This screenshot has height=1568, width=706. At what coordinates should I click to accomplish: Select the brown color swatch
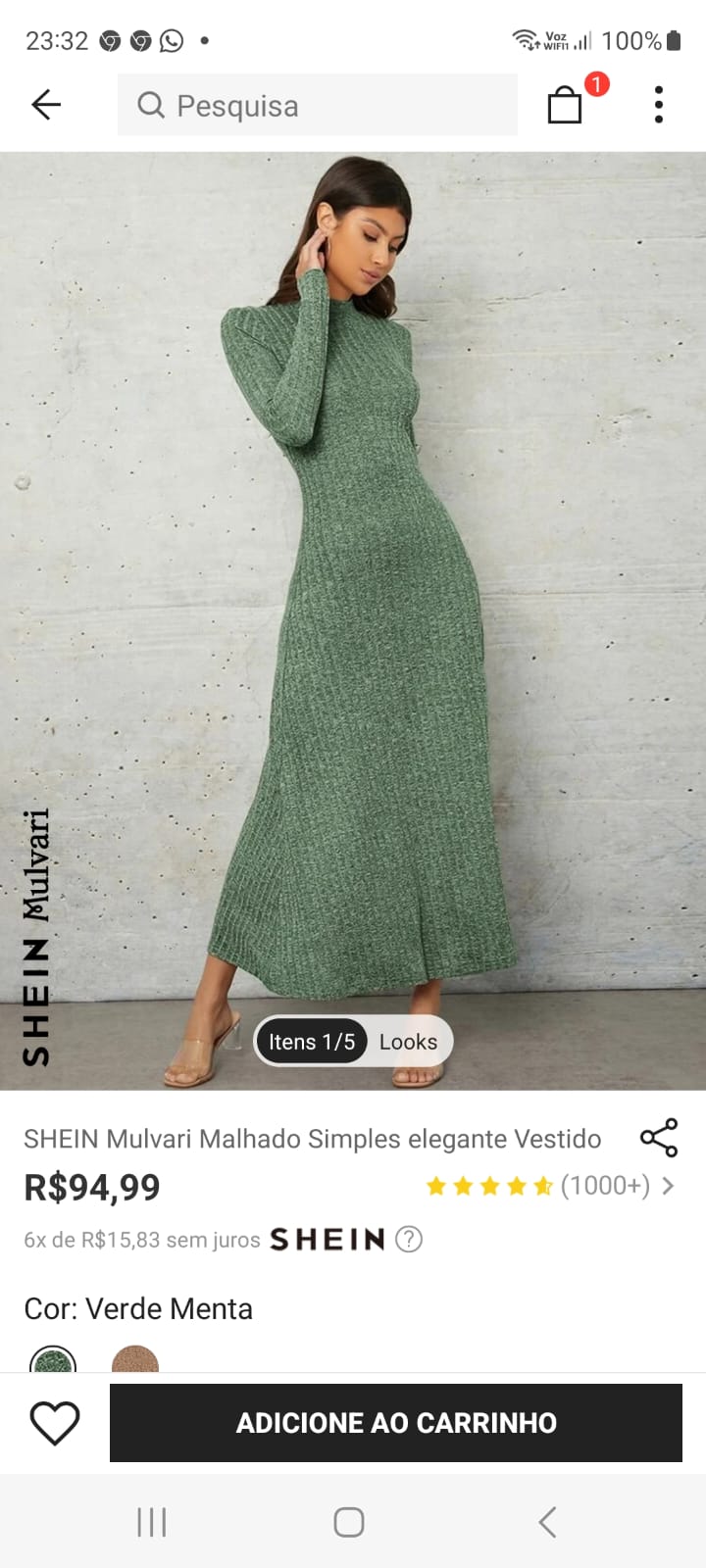pyautogui.click(x=135, y=1360)
